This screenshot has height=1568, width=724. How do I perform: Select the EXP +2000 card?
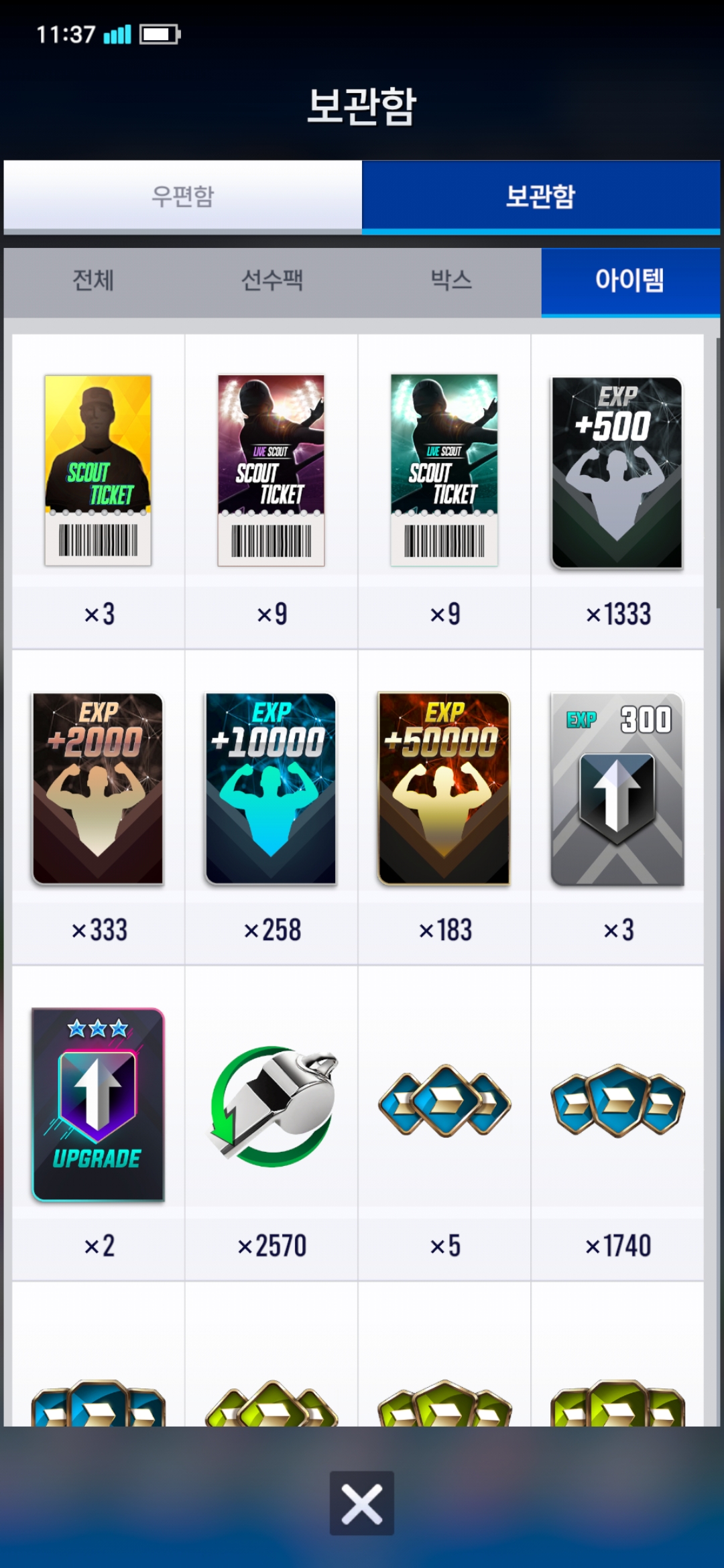[x=99, y=789]
